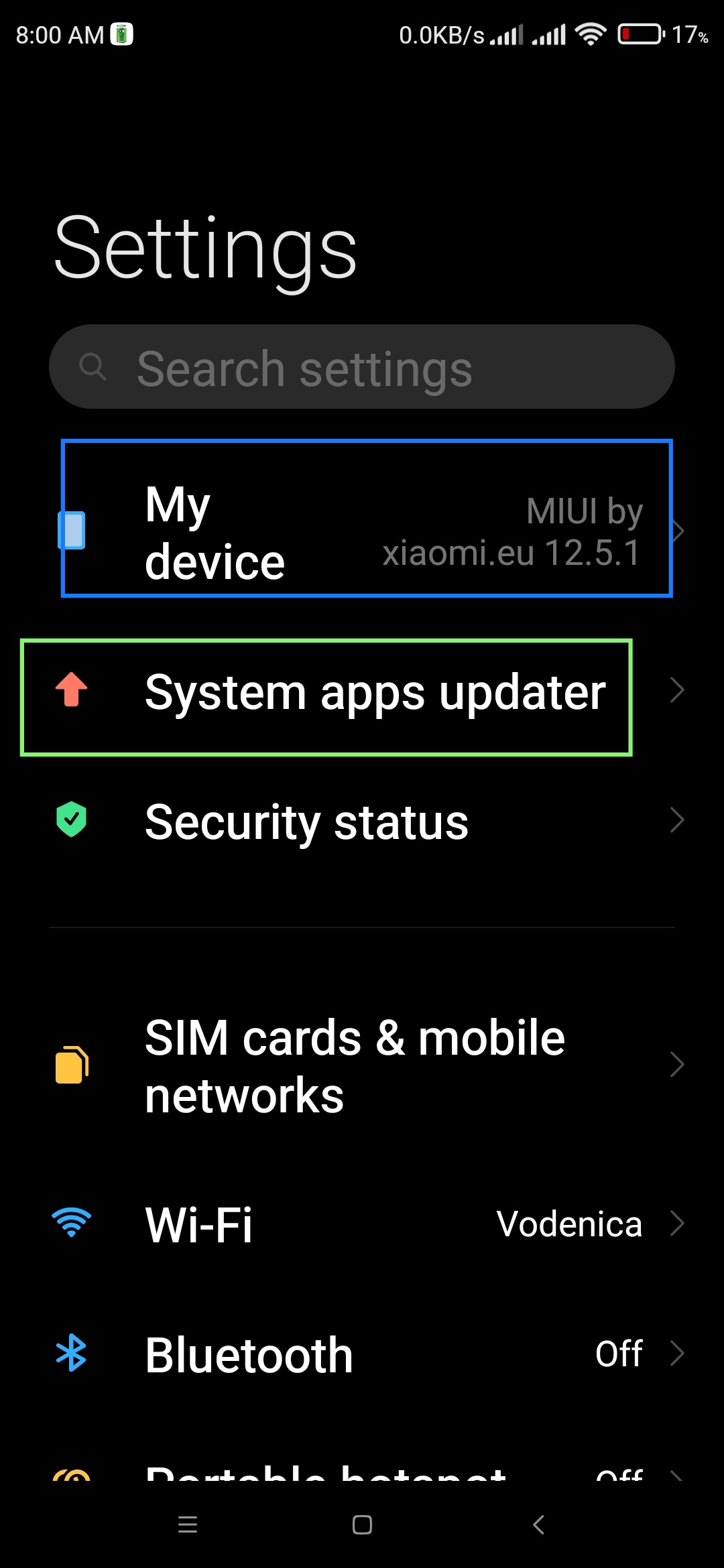Screen dimensions: 724x1568
Task: Open Wi-Fi settings showing Vodenica
Action: [362, 1224]
